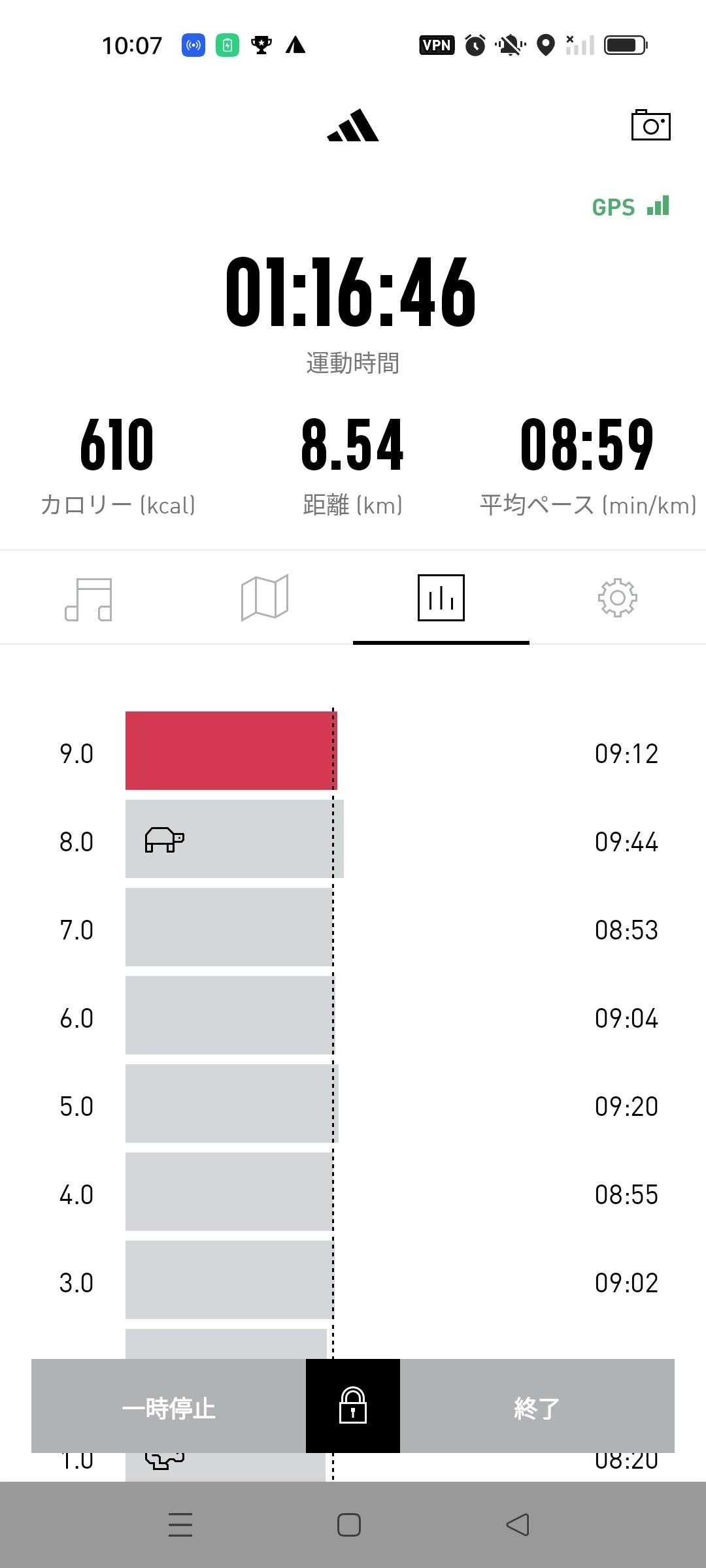Select the splits chart tab
This screenshot has width=706, height=1568.
[441, 598]
